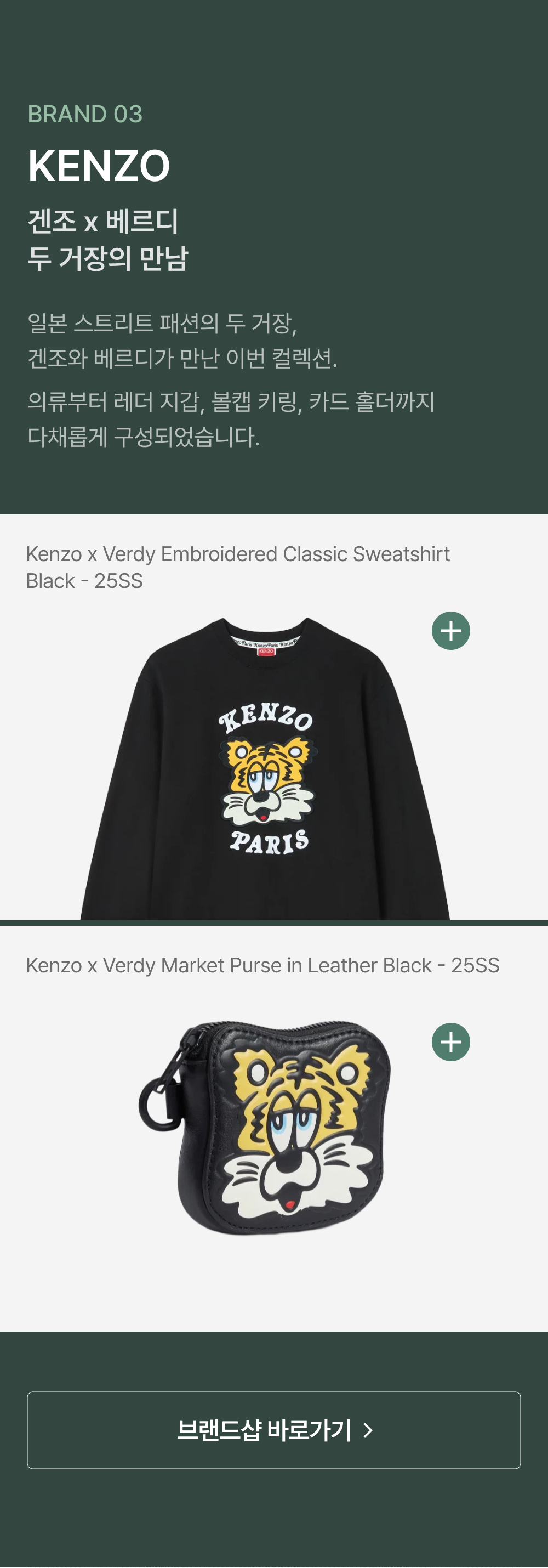
Task: Tap the plus icon on the Sweatshirt card
Action: (450, 631)
